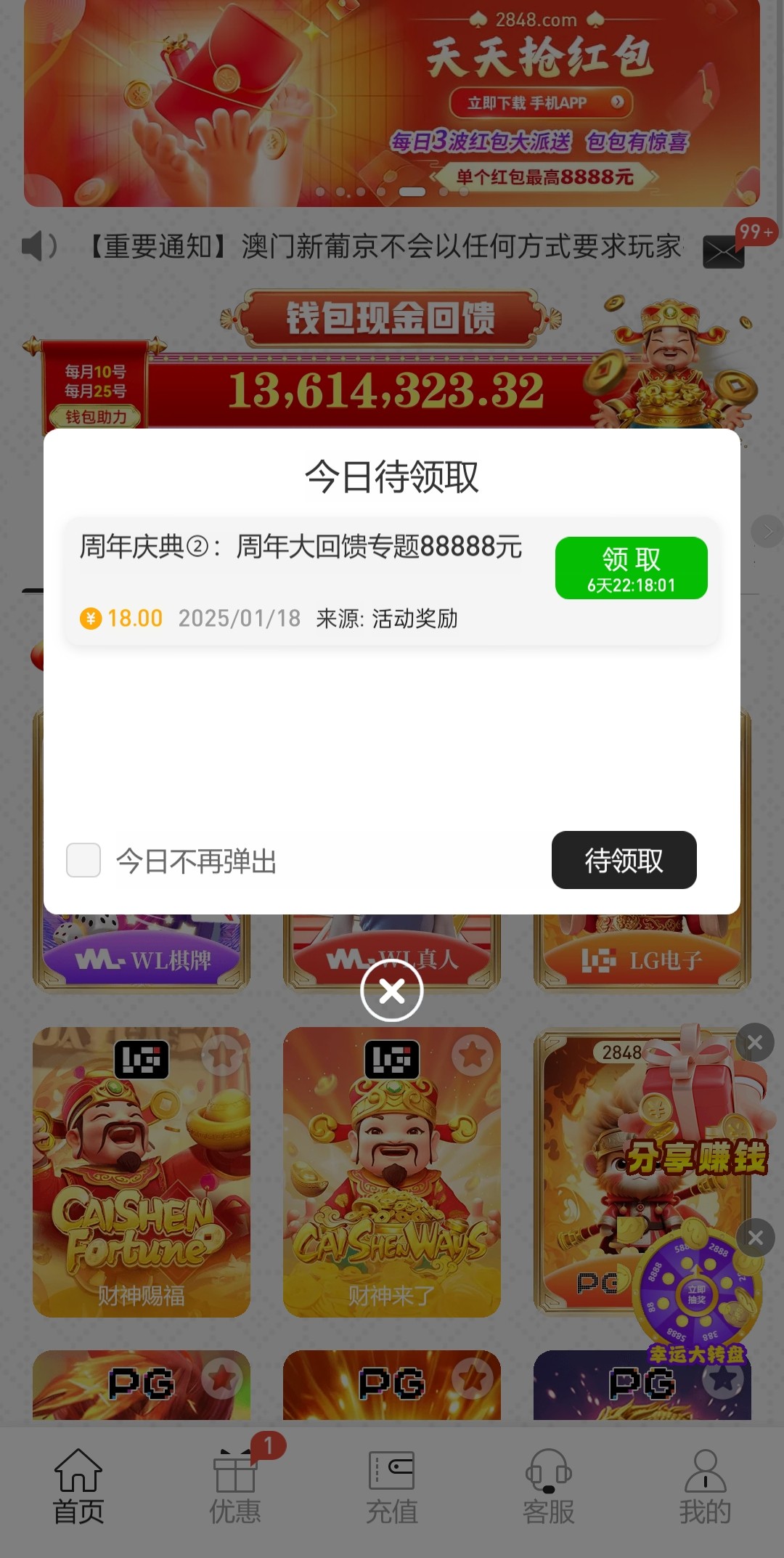Tap the green 领取 claim button
784x1558 pixels.
(x=631, y=568)
